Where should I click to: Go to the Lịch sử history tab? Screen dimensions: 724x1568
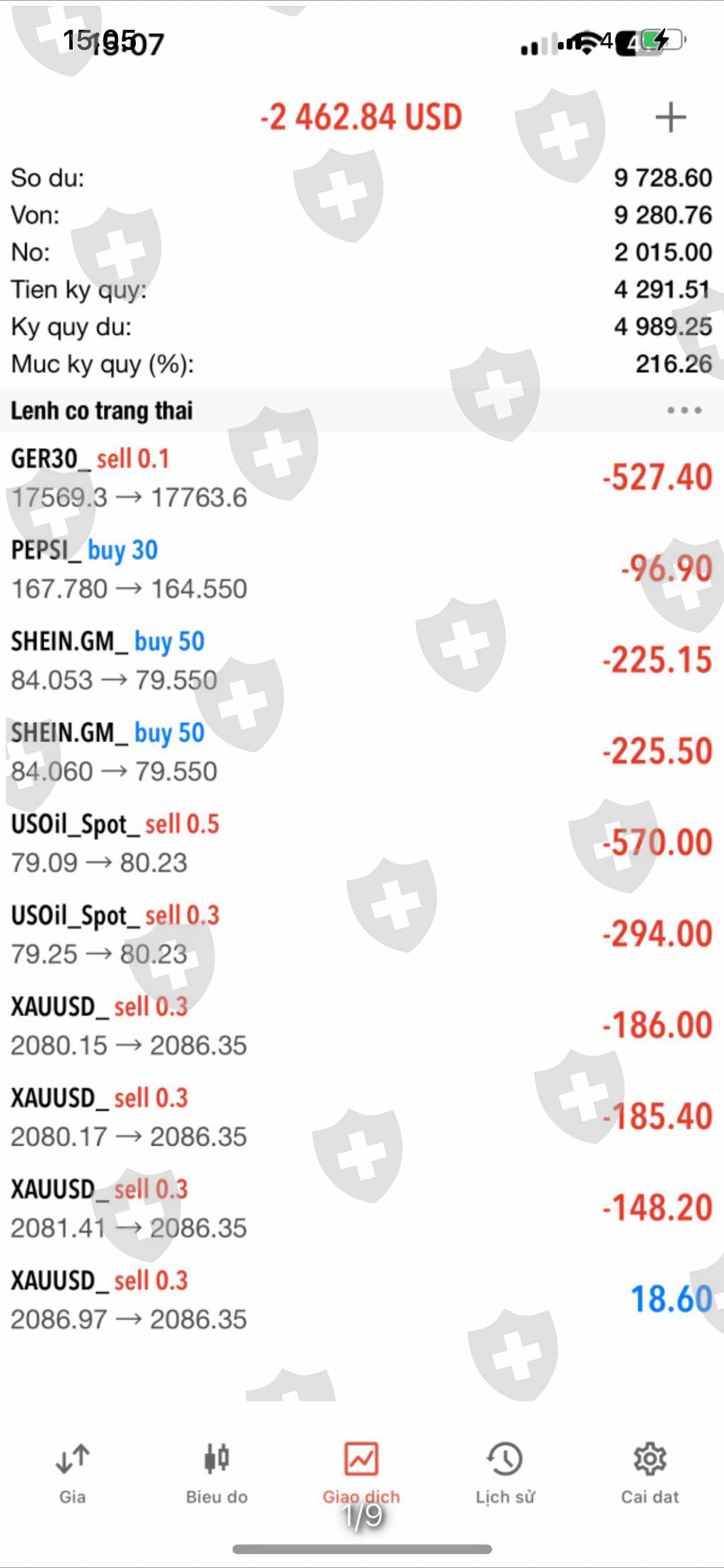505,1473
